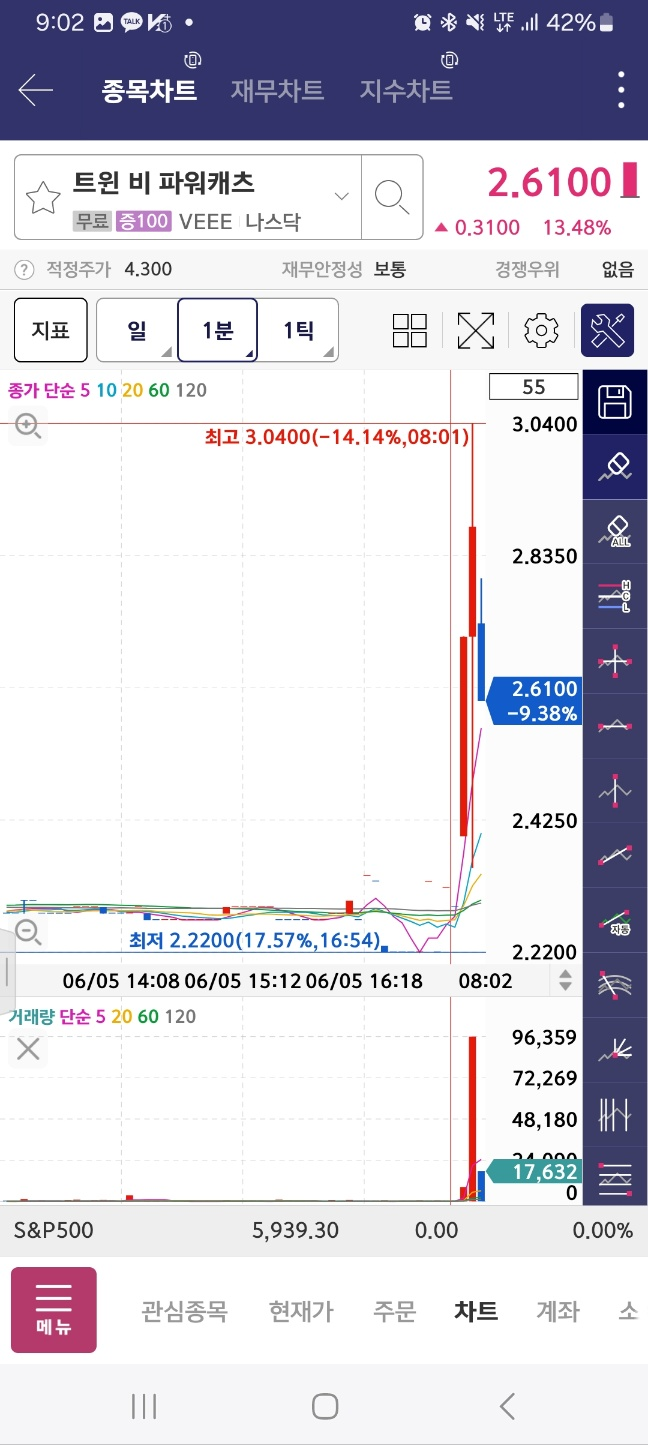
Task: Open the three-dot overflow menu
Action: click(x=621, y=90)
